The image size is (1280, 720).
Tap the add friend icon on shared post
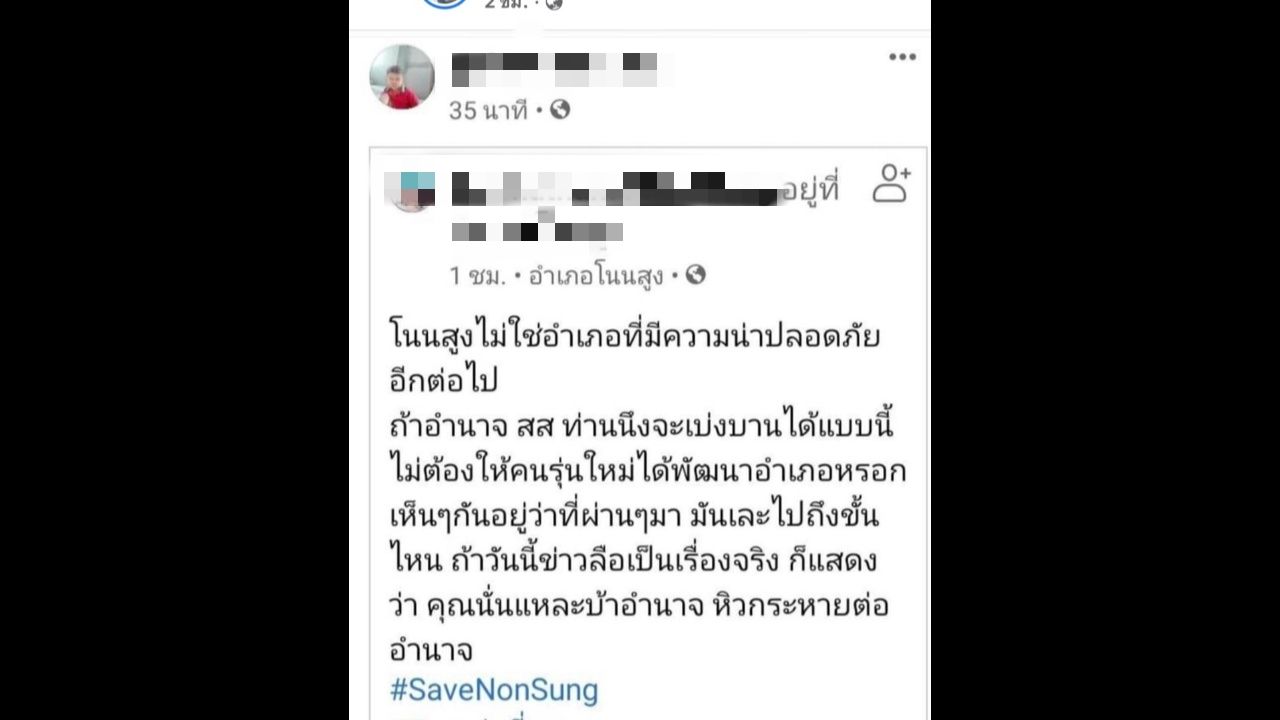[890, 184]
